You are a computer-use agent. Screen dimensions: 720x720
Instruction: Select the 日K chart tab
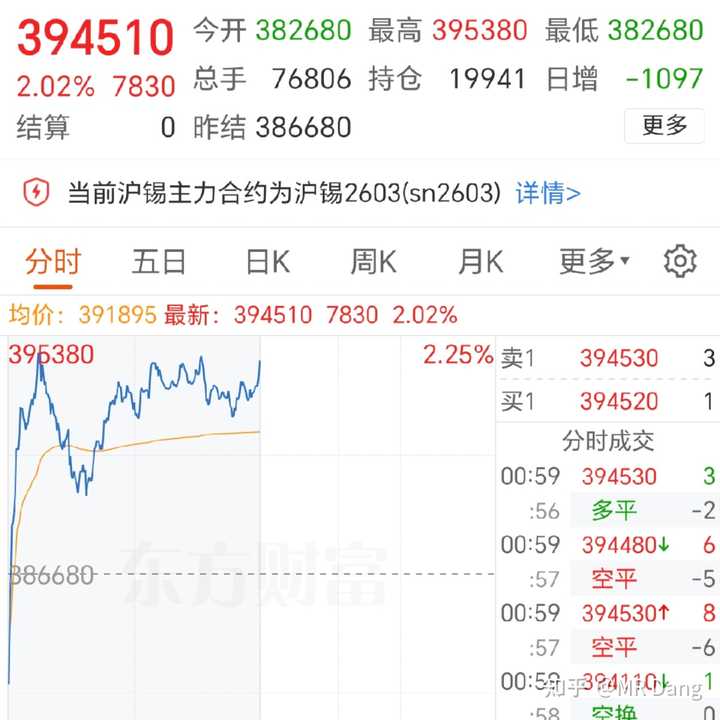(267, 262)
